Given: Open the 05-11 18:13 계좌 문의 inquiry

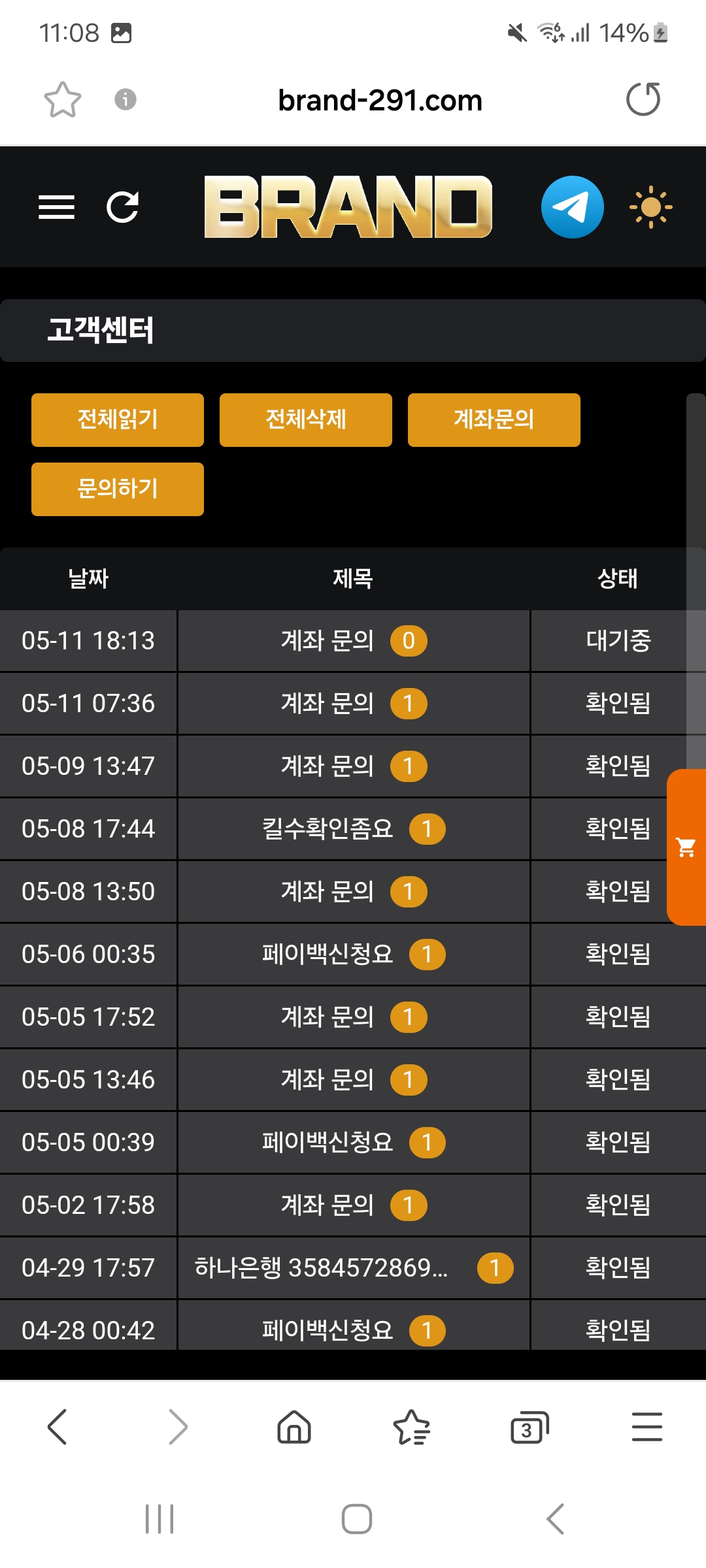Looking at the screenshot, I should tap(353, 641).
